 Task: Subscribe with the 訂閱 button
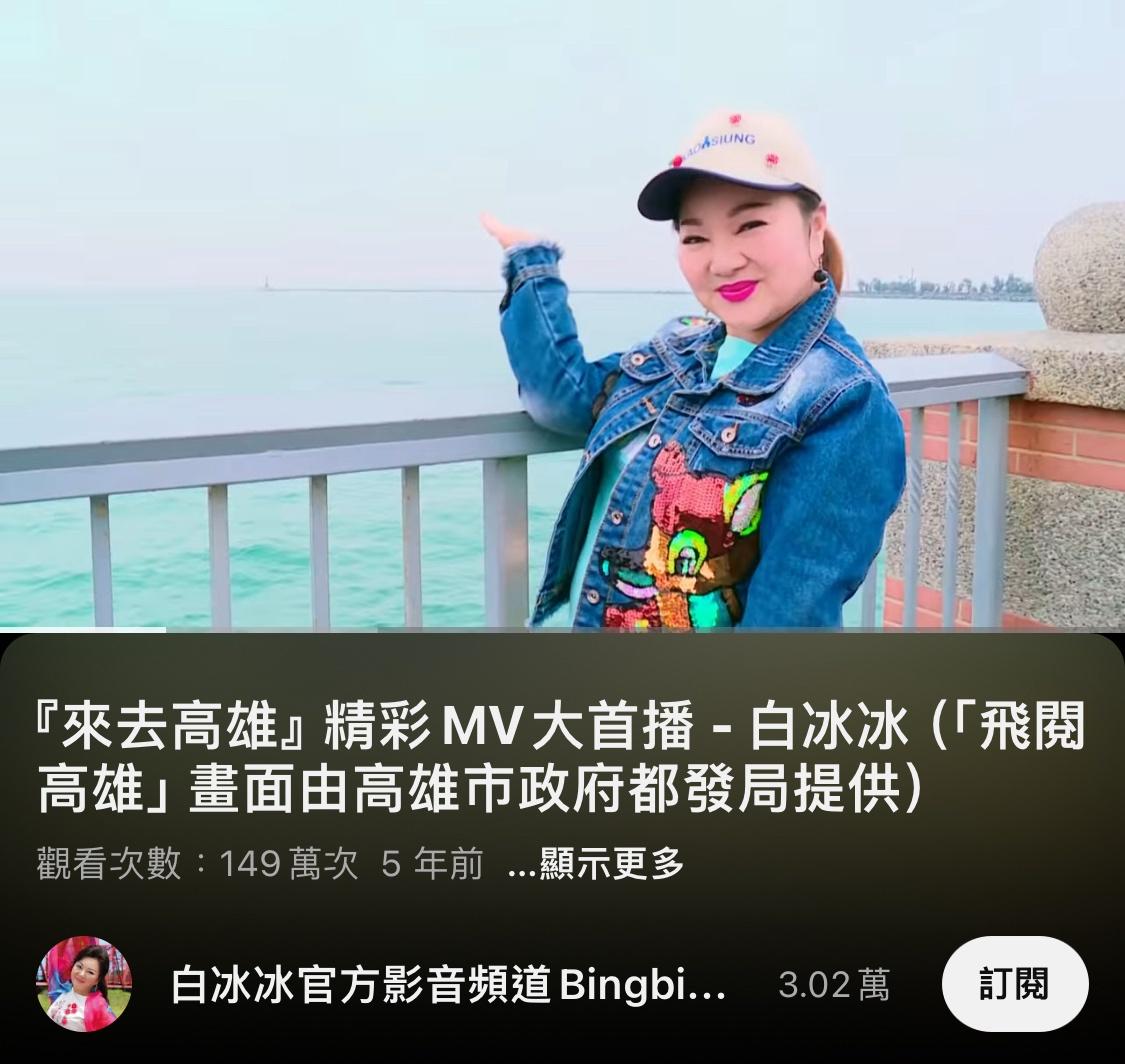[x=1014, y=984]
